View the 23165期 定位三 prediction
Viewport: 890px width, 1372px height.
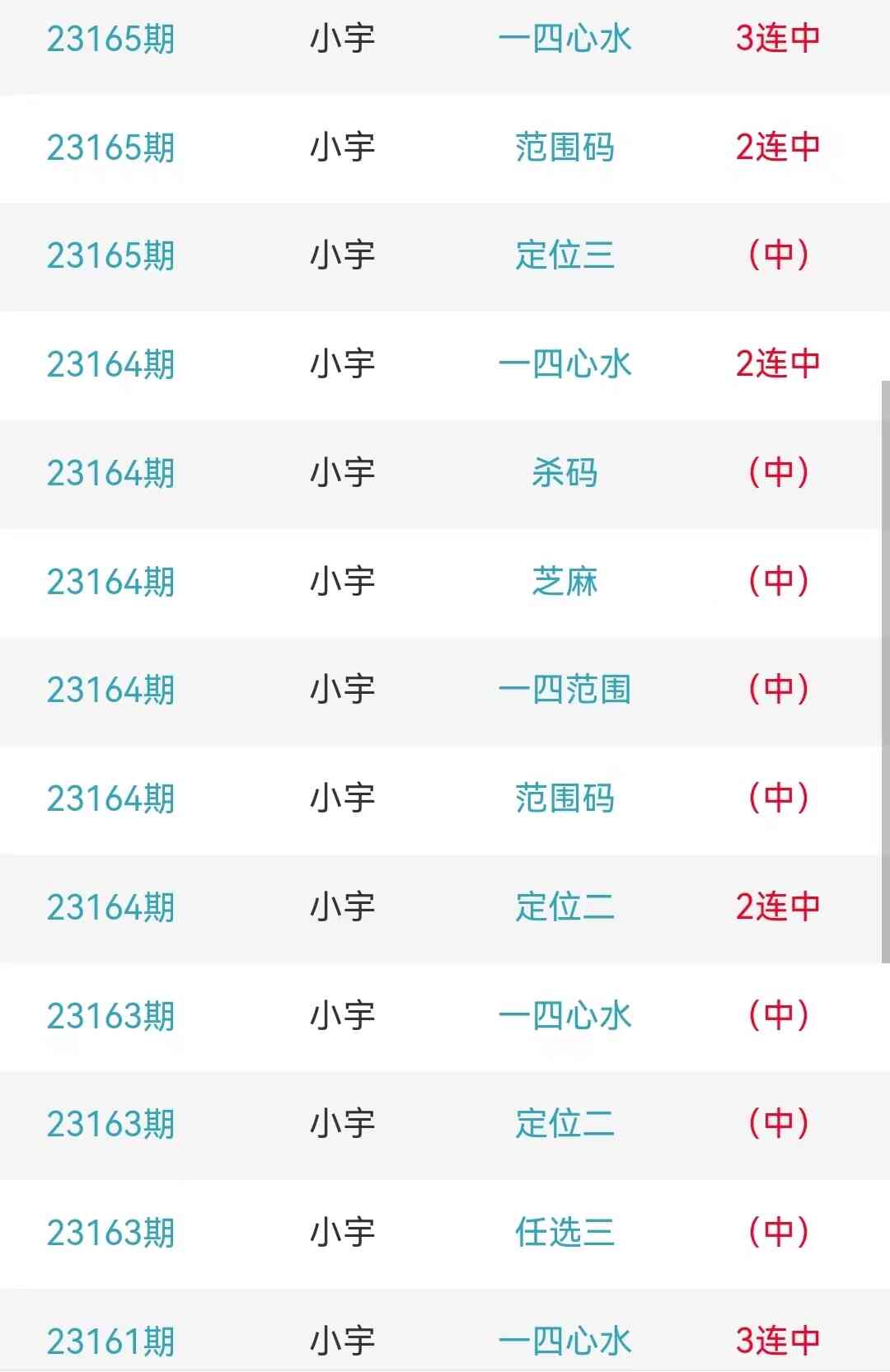click(x=564, y=255)
